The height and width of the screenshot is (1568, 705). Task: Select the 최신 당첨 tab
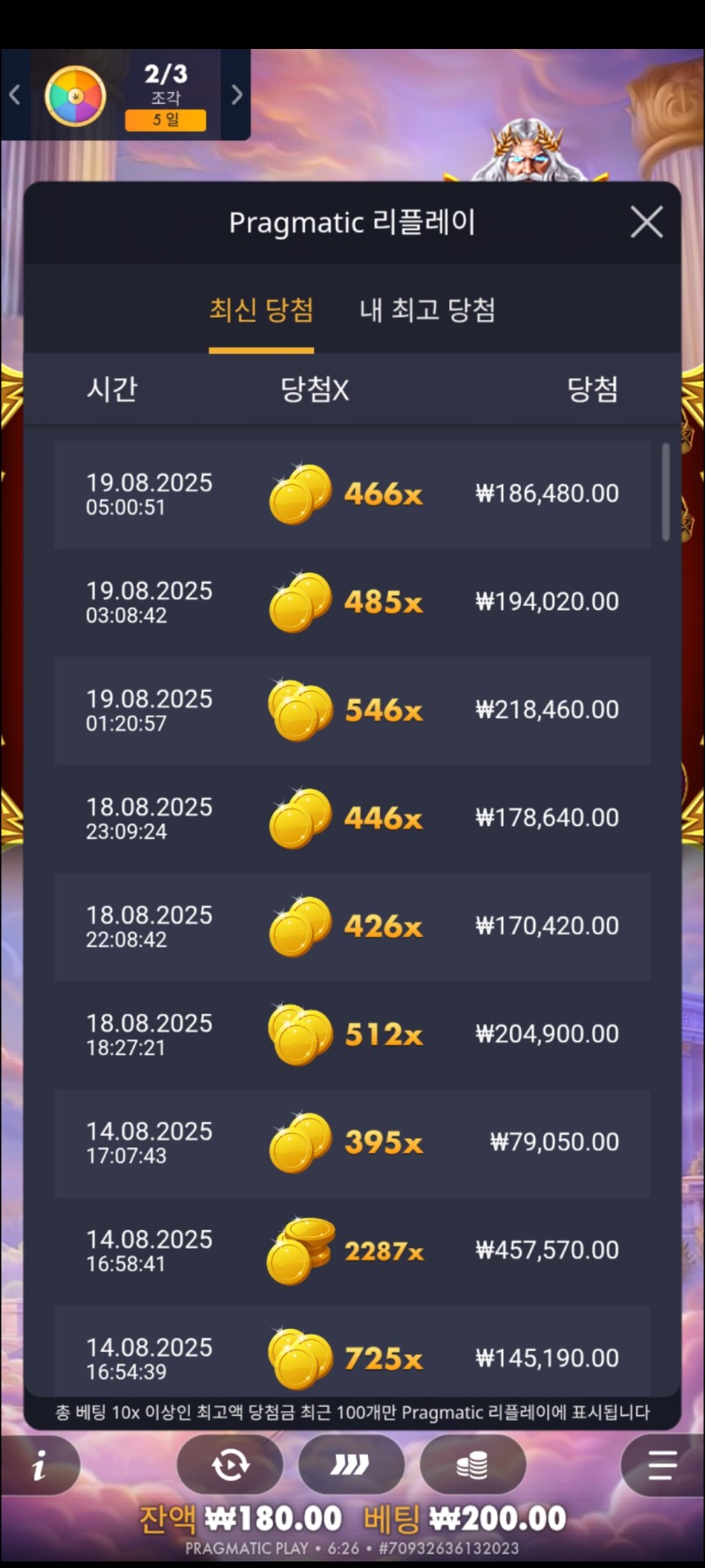pos(261,310)
